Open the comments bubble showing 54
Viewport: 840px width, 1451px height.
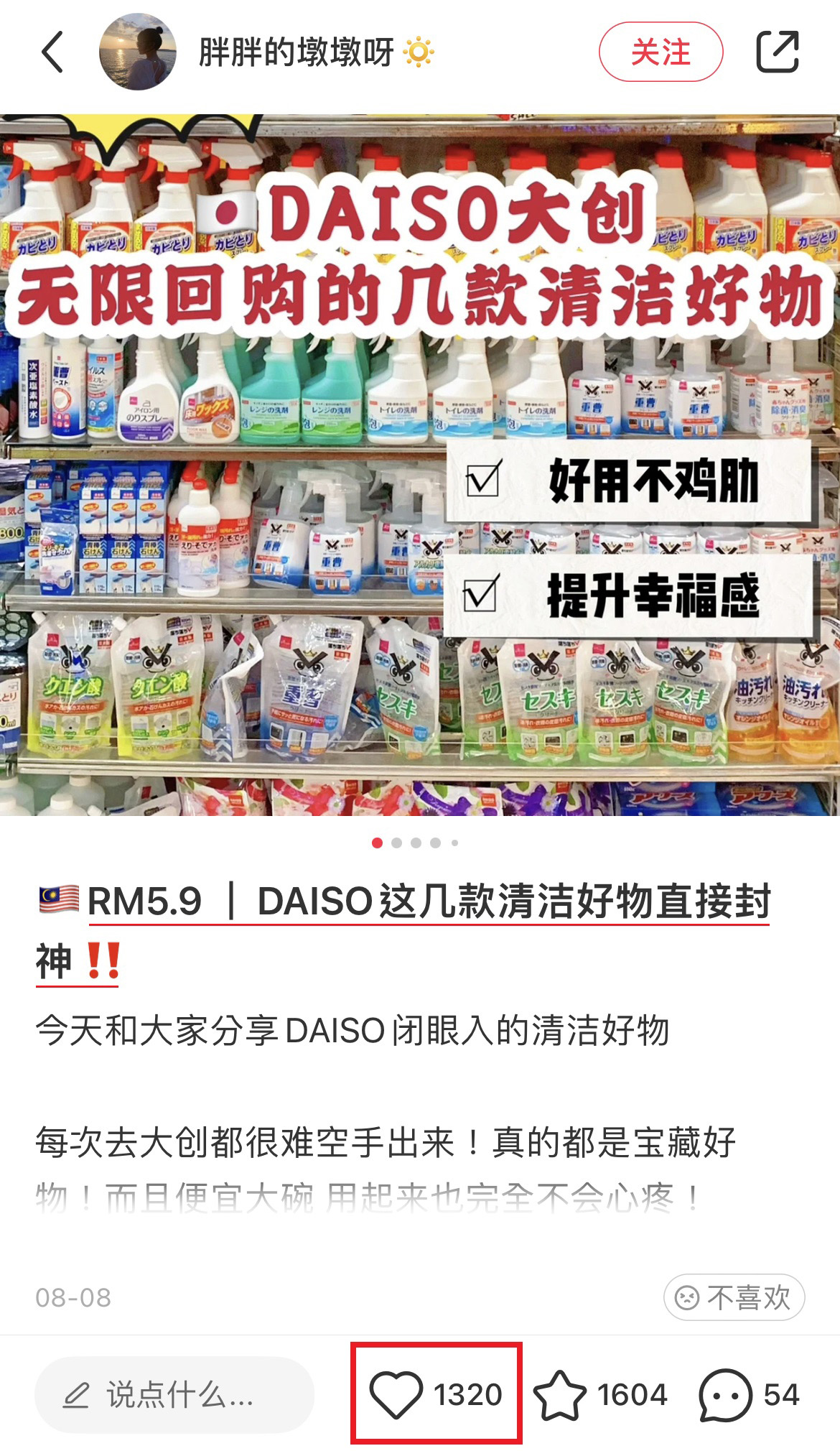725,1395
